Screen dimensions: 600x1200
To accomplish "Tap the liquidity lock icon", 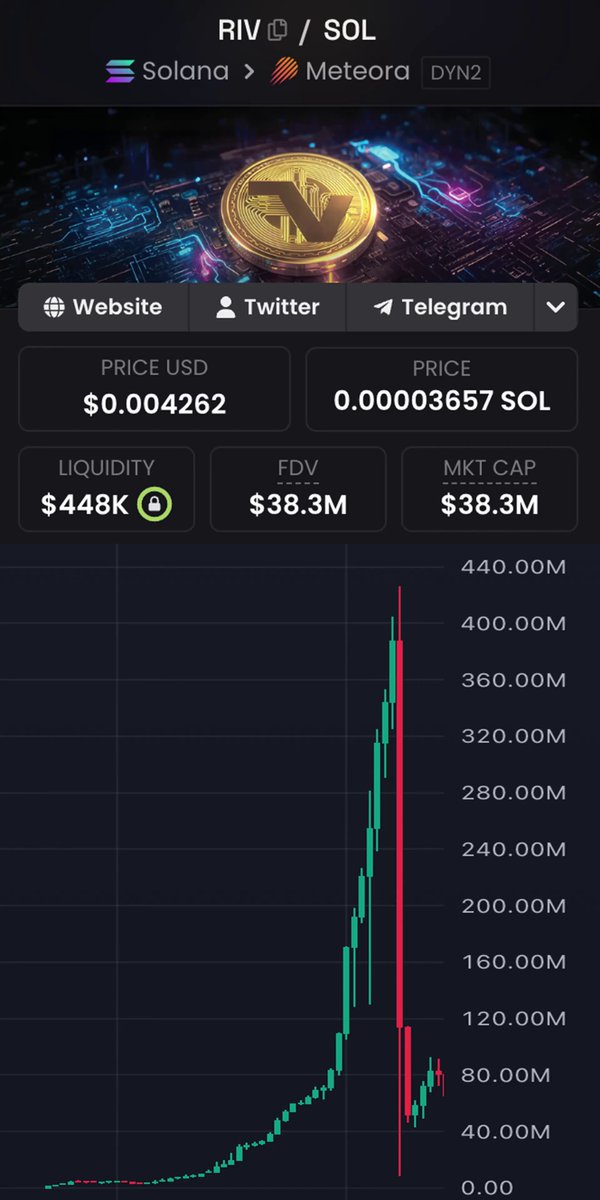I will (x=154, y=504).
